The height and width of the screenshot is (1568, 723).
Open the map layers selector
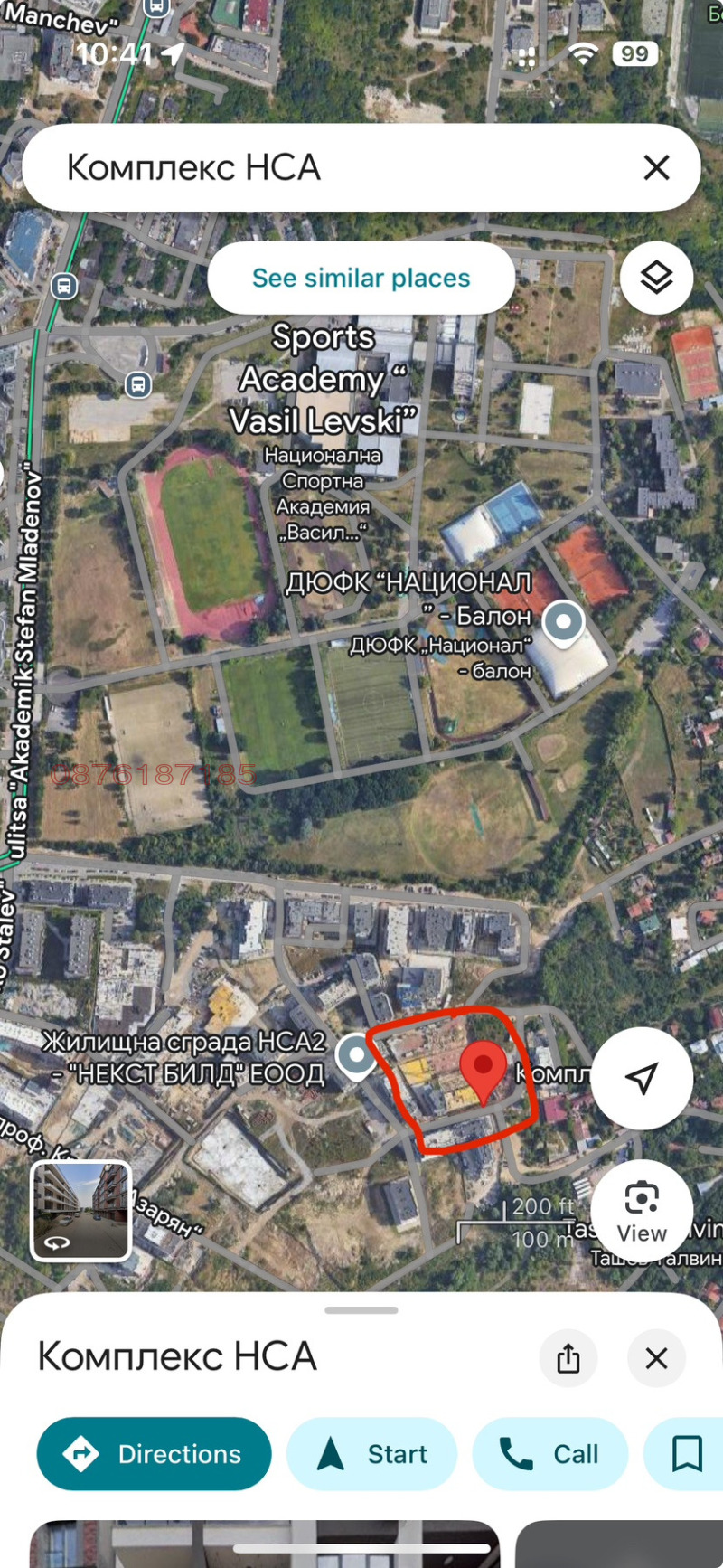pos(656,278)
